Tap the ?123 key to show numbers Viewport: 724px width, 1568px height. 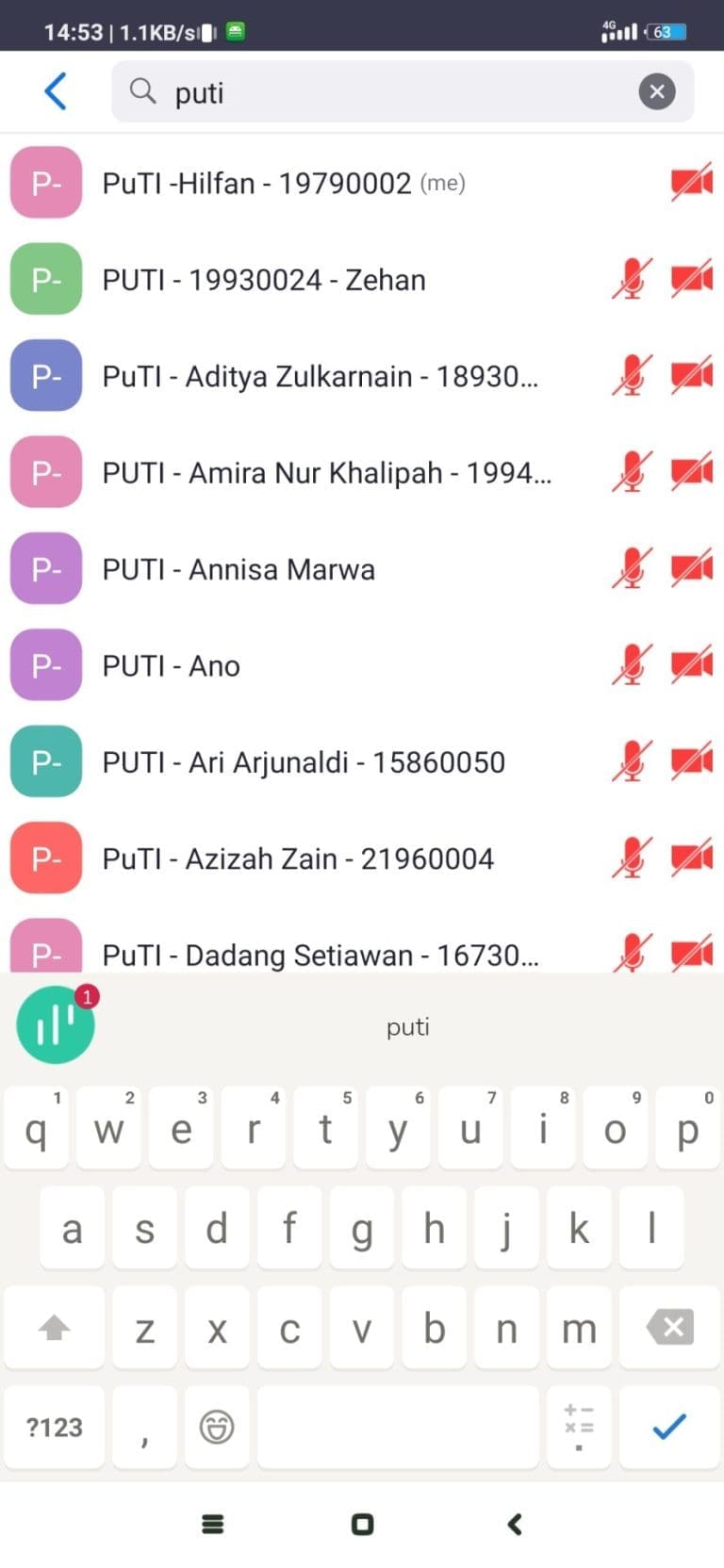click(54, 1428)
